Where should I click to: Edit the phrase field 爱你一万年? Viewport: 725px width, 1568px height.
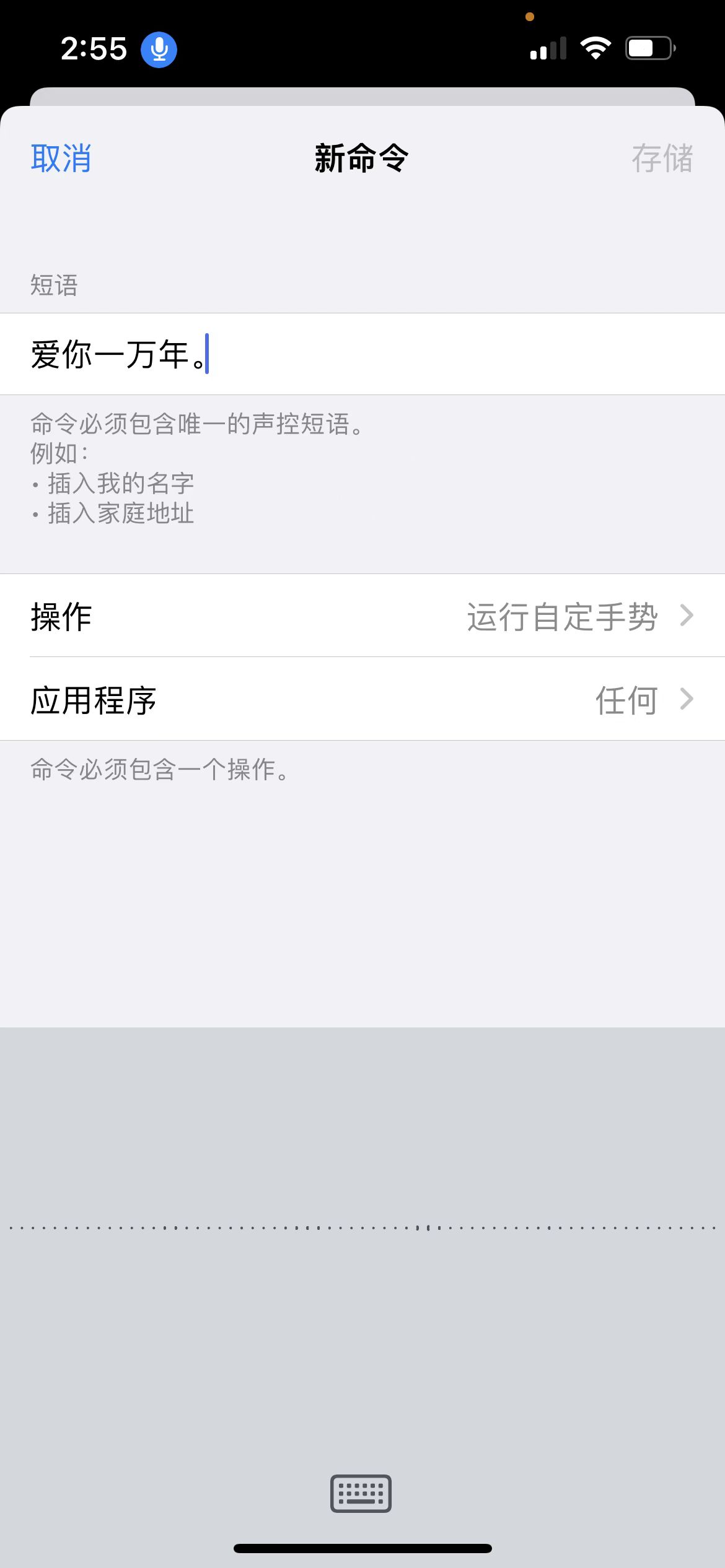[362, 354]
